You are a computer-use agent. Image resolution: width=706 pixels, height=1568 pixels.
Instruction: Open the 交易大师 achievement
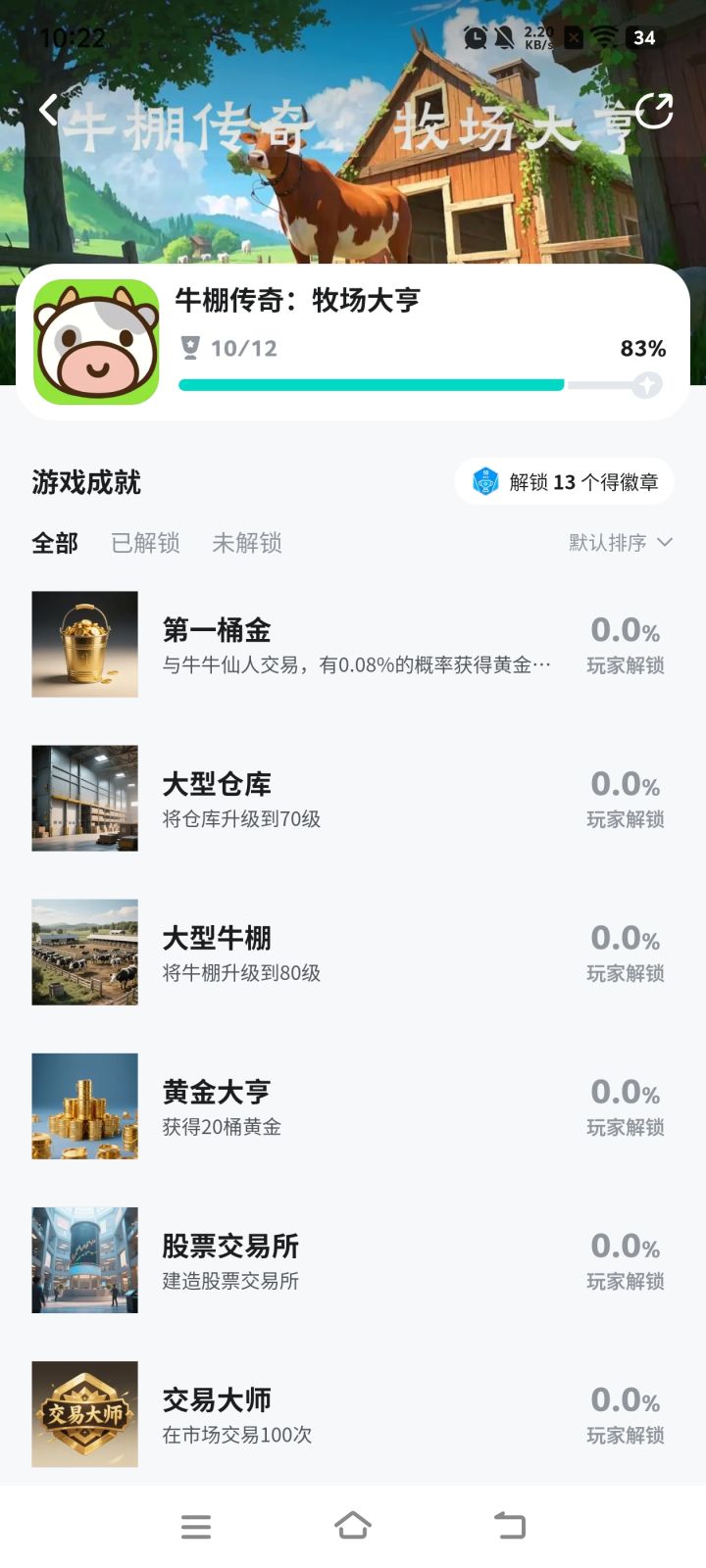tap(353, 1414)
